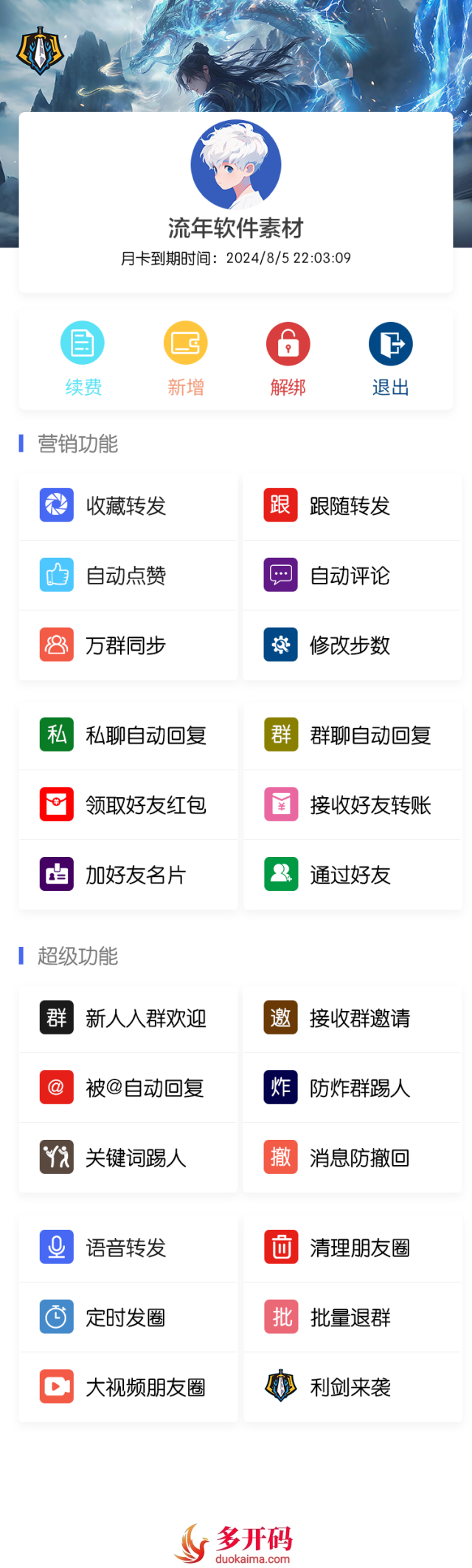Open 自动评论 auto-comment
The height and width of the screenshot is (1568, 472).
(x=351, y=575)
